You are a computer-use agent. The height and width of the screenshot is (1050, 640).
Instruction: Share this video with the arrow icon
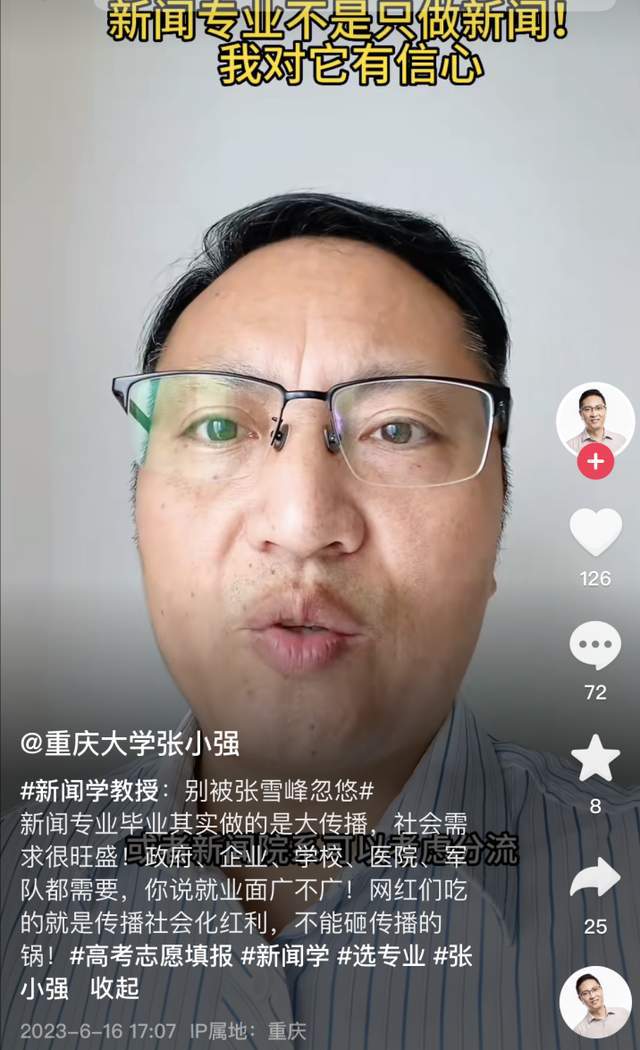[x=595, y=877]
